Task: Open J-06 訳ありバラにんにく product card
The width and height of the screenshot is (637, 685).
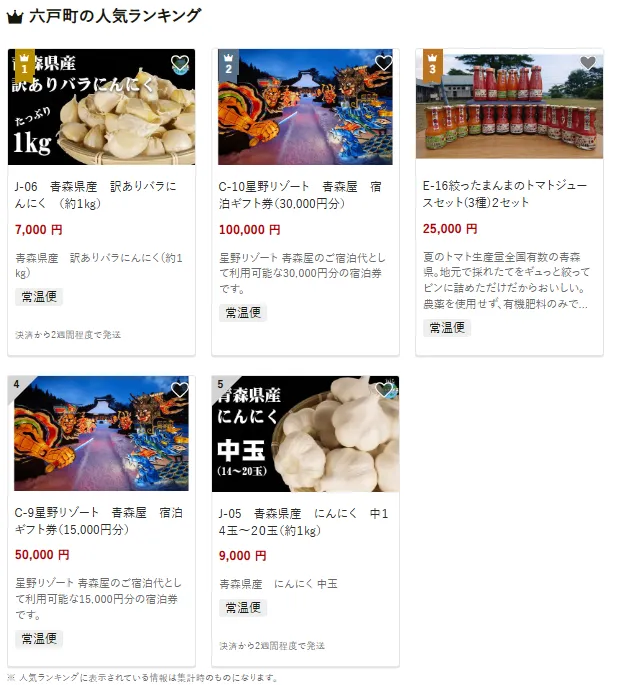Action: coord(101,194)
